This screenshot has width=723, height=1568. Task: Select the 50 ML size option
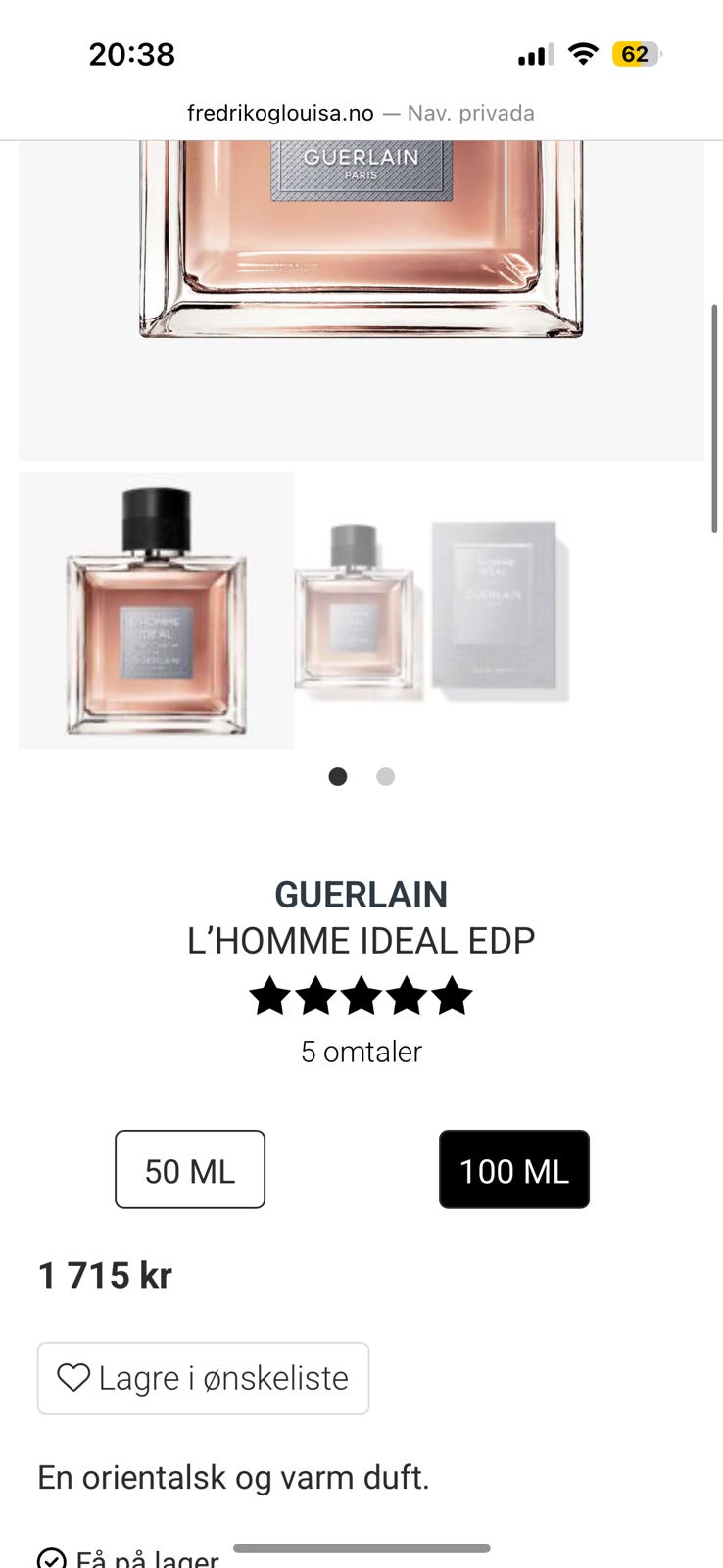tap(190, 1169)
